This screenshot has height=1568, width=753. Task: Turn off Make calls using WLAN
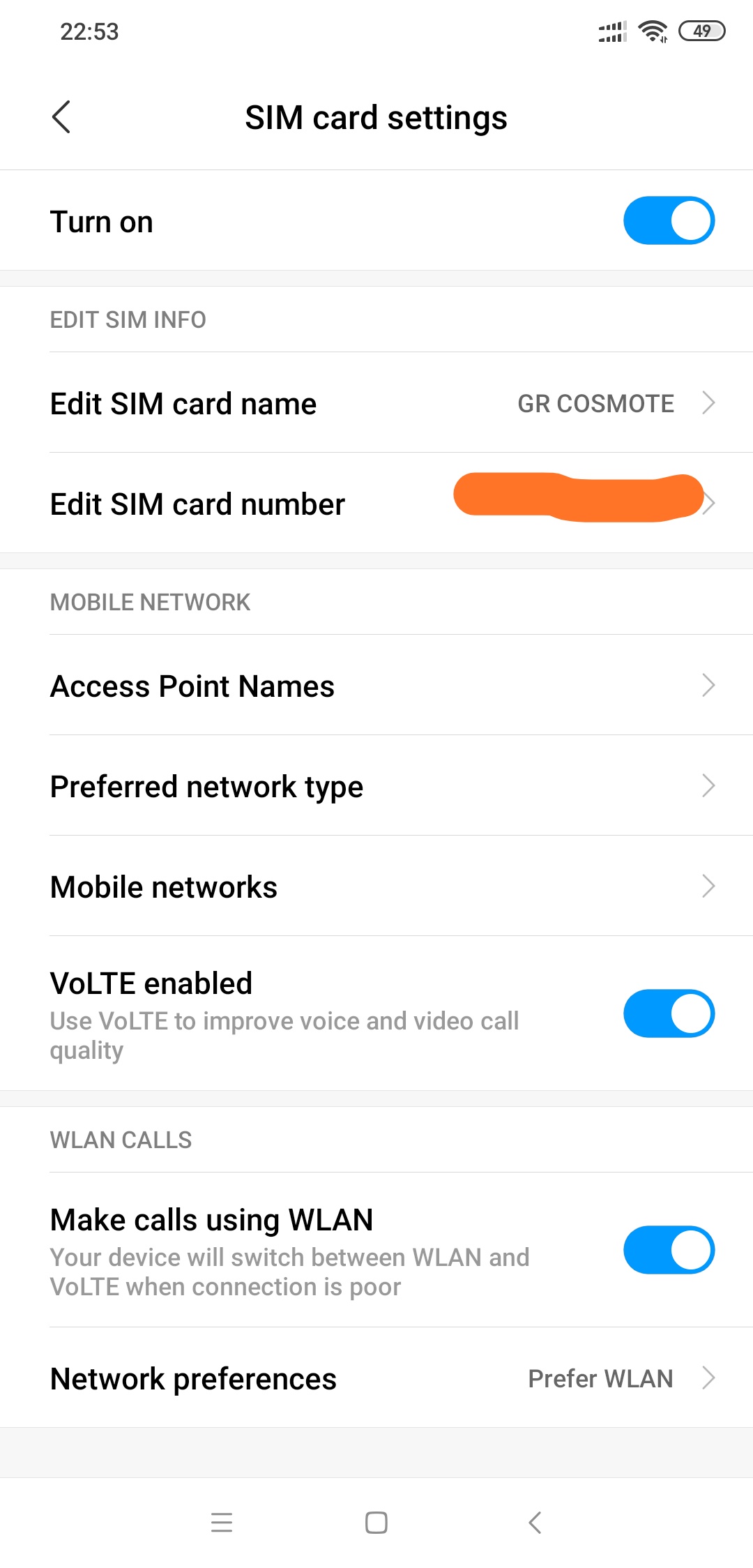pos(668,1250)
